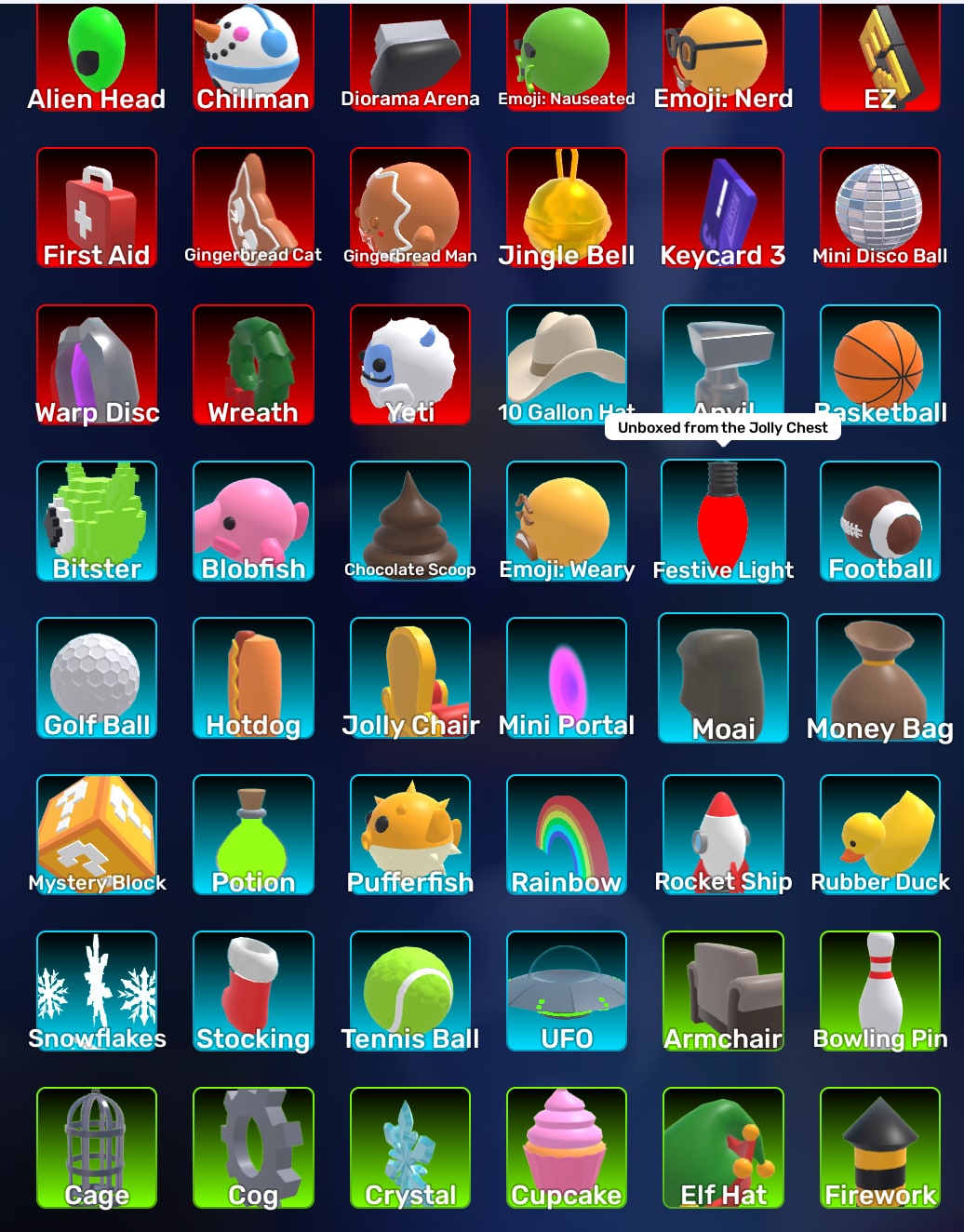
Task: Pick the Rainbow item
Action: 567,835
